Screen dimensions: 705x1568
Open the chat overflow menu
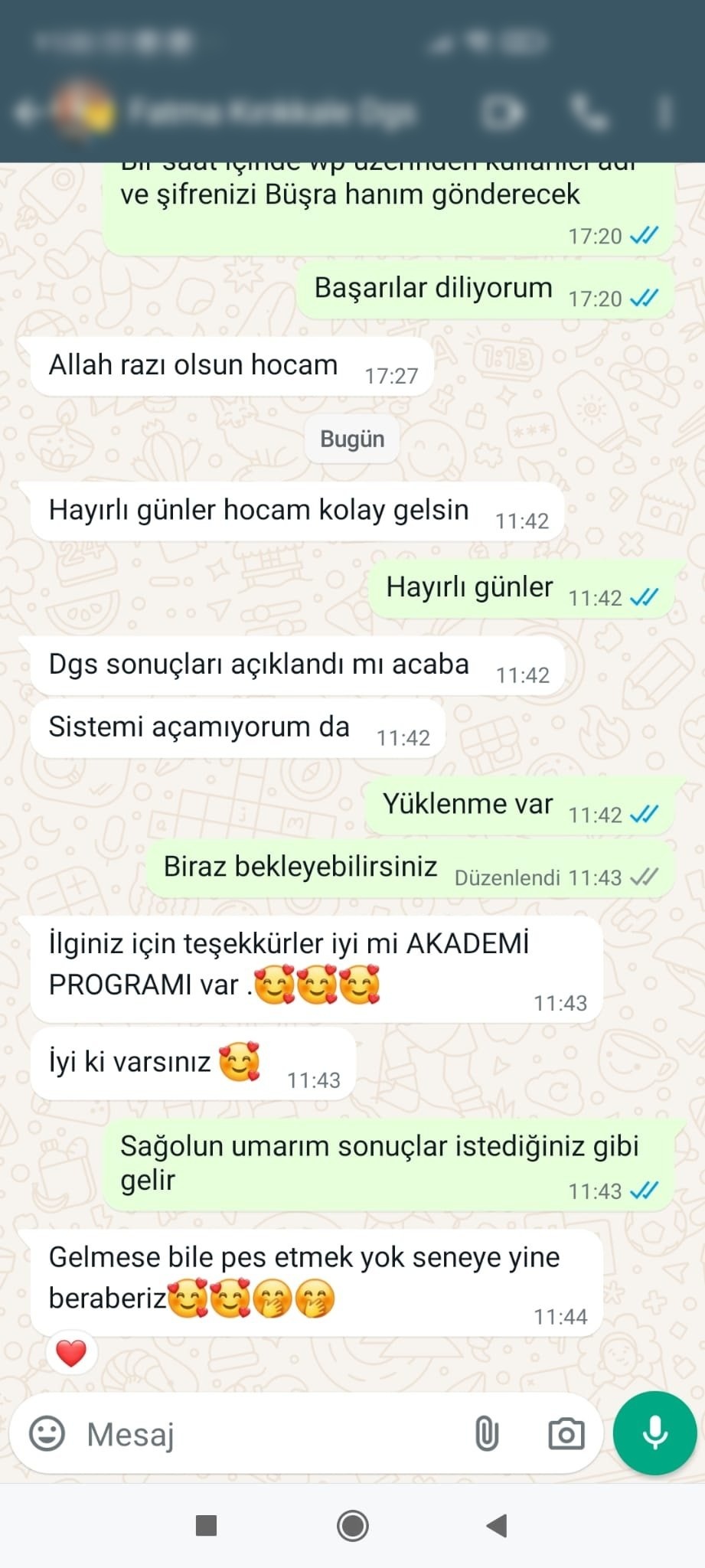665,113
